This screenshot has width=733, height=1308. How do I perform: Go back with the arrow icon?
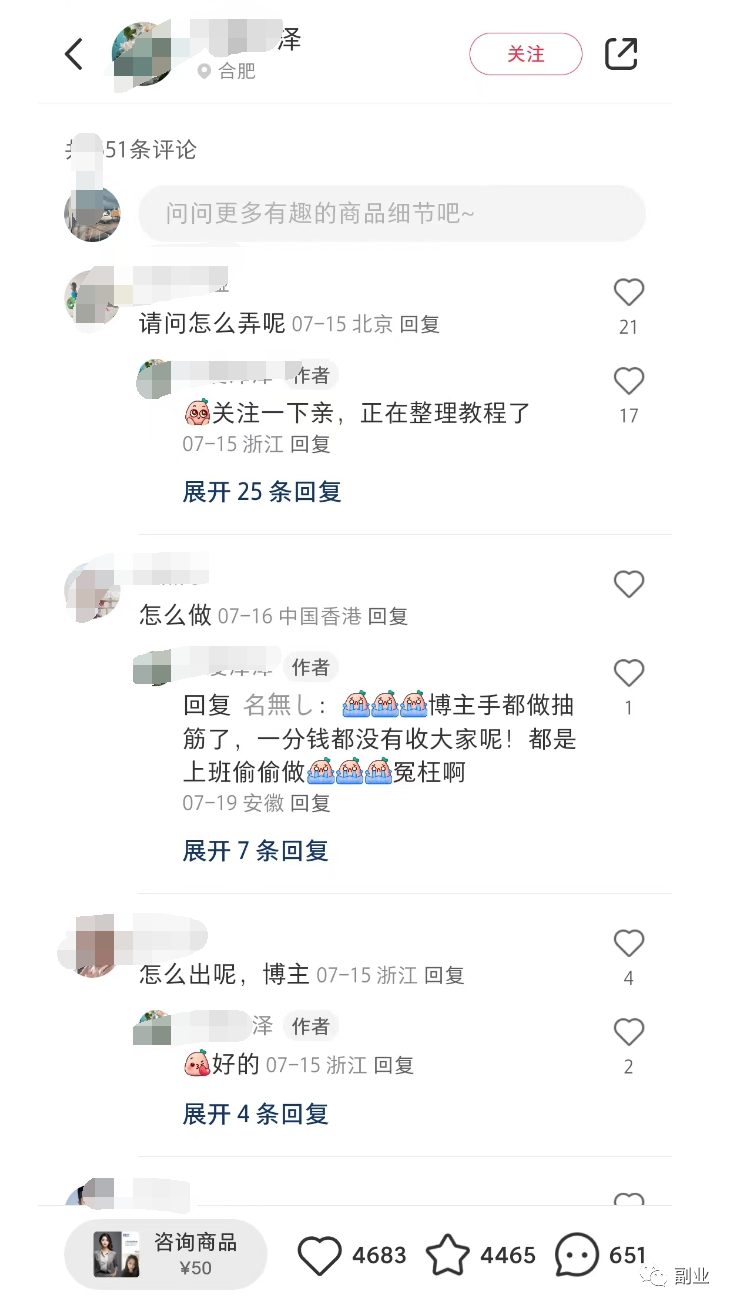[x=74, y=54]
